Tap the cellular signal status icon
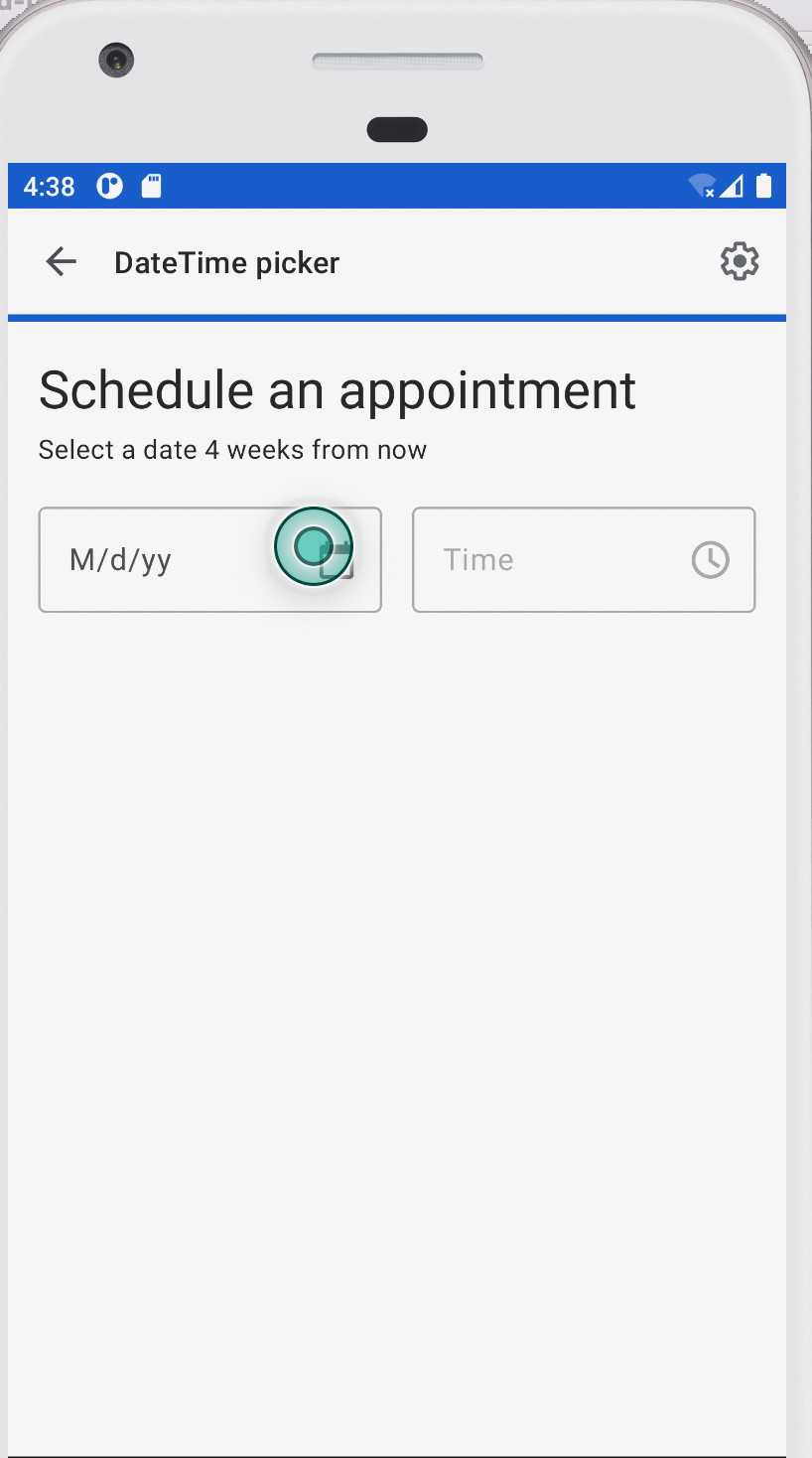Screen dimensions: 812x1458 (x=732, y=185)
